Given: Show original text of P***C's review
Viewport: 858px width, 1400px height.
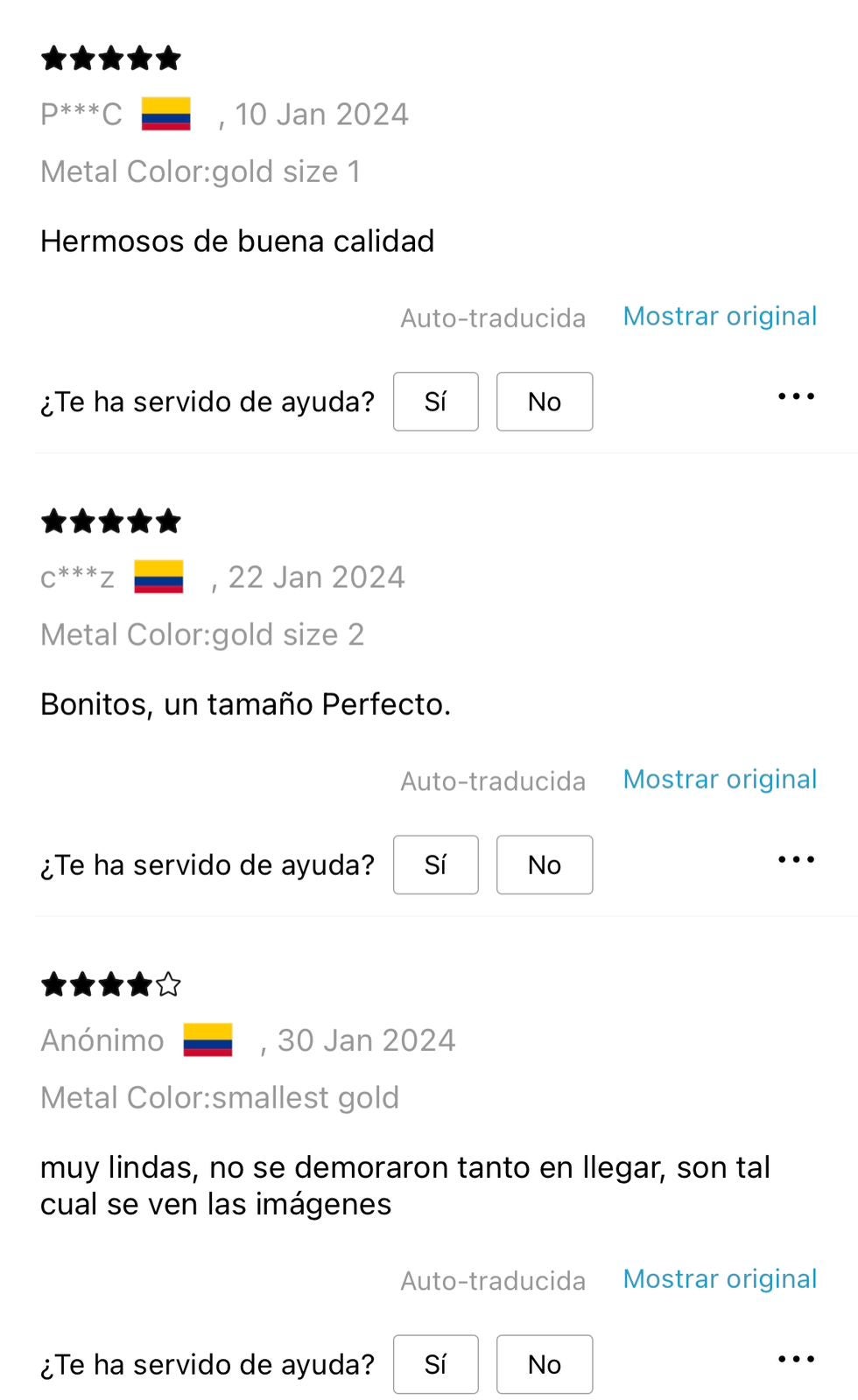Looking at the screenshot, I should [x=720, y=316].
